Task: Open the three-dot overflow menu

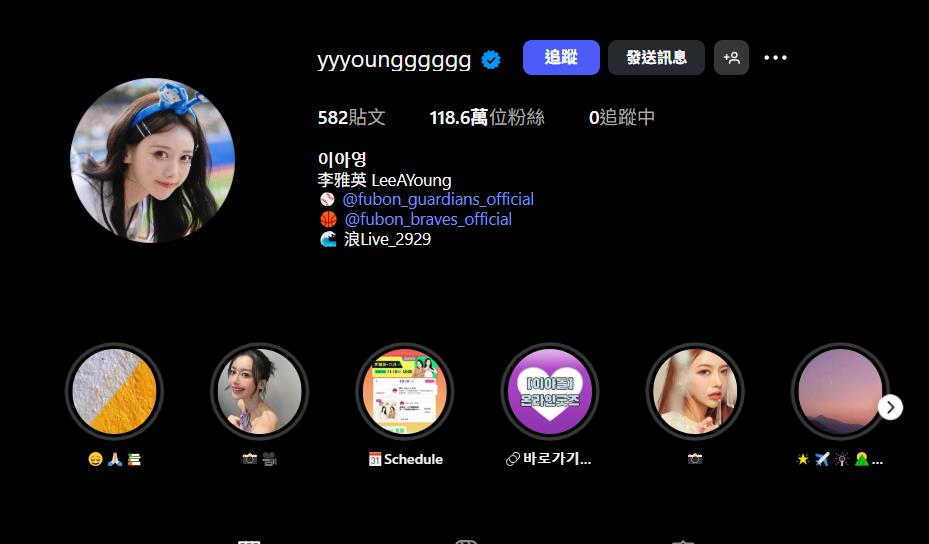Action: point(776,58)
